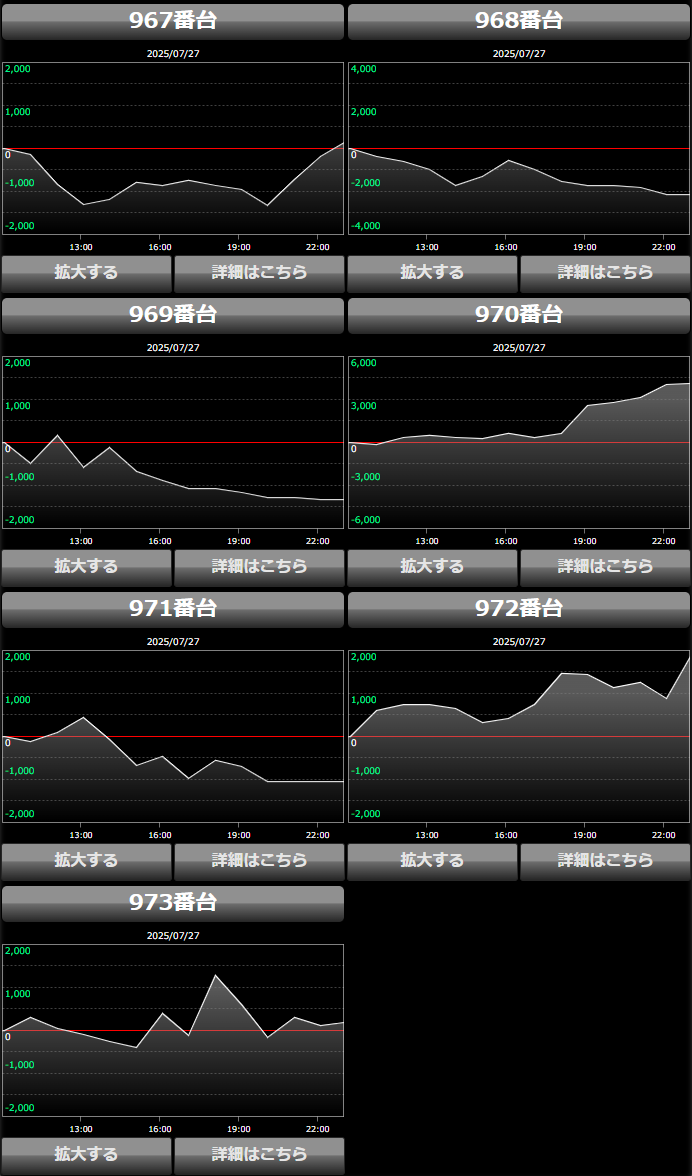Open 詳細はこちら for machine 973番台

259,1156
